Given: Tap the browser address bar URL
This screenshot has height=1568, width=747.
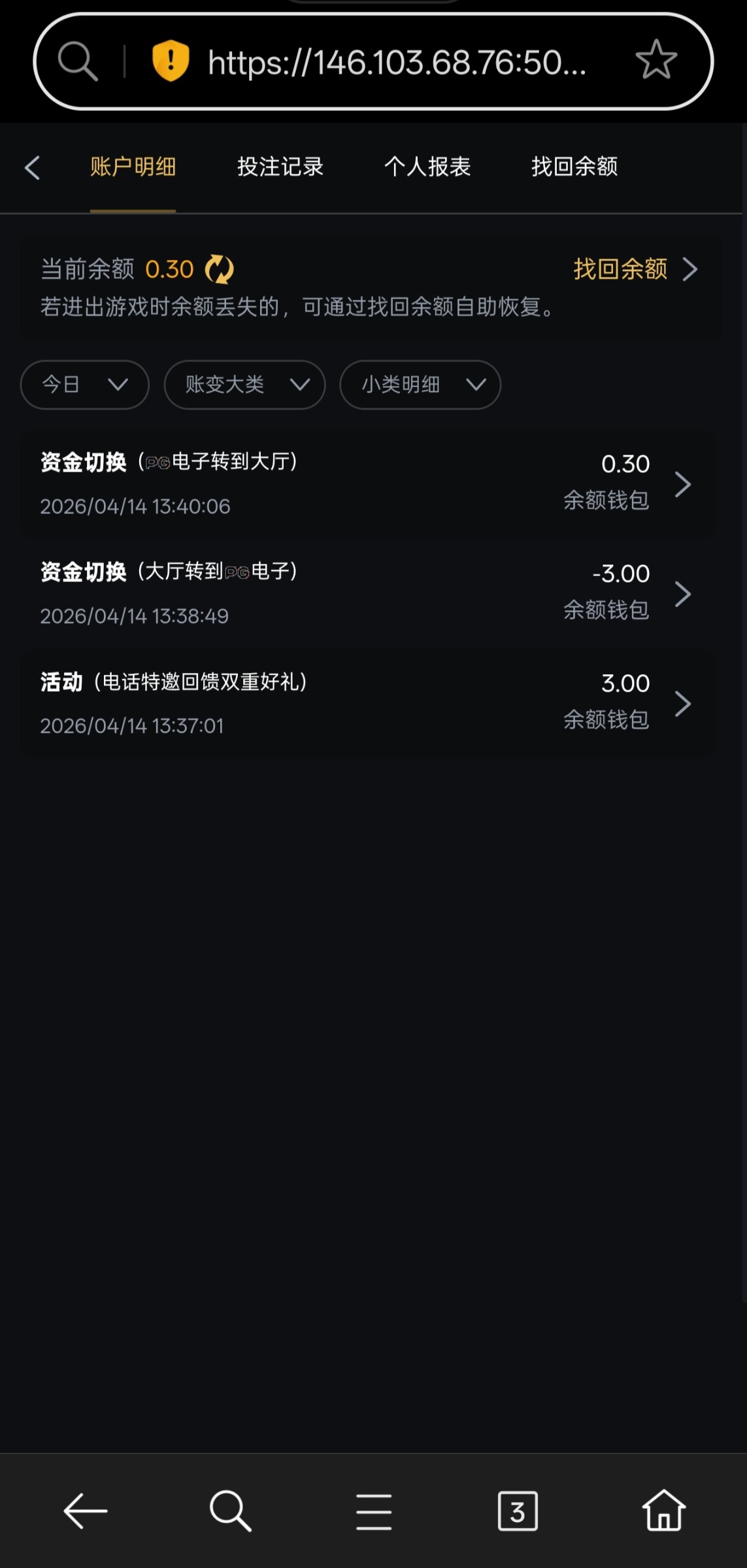Looking at the screenshot, I should 397,62.
